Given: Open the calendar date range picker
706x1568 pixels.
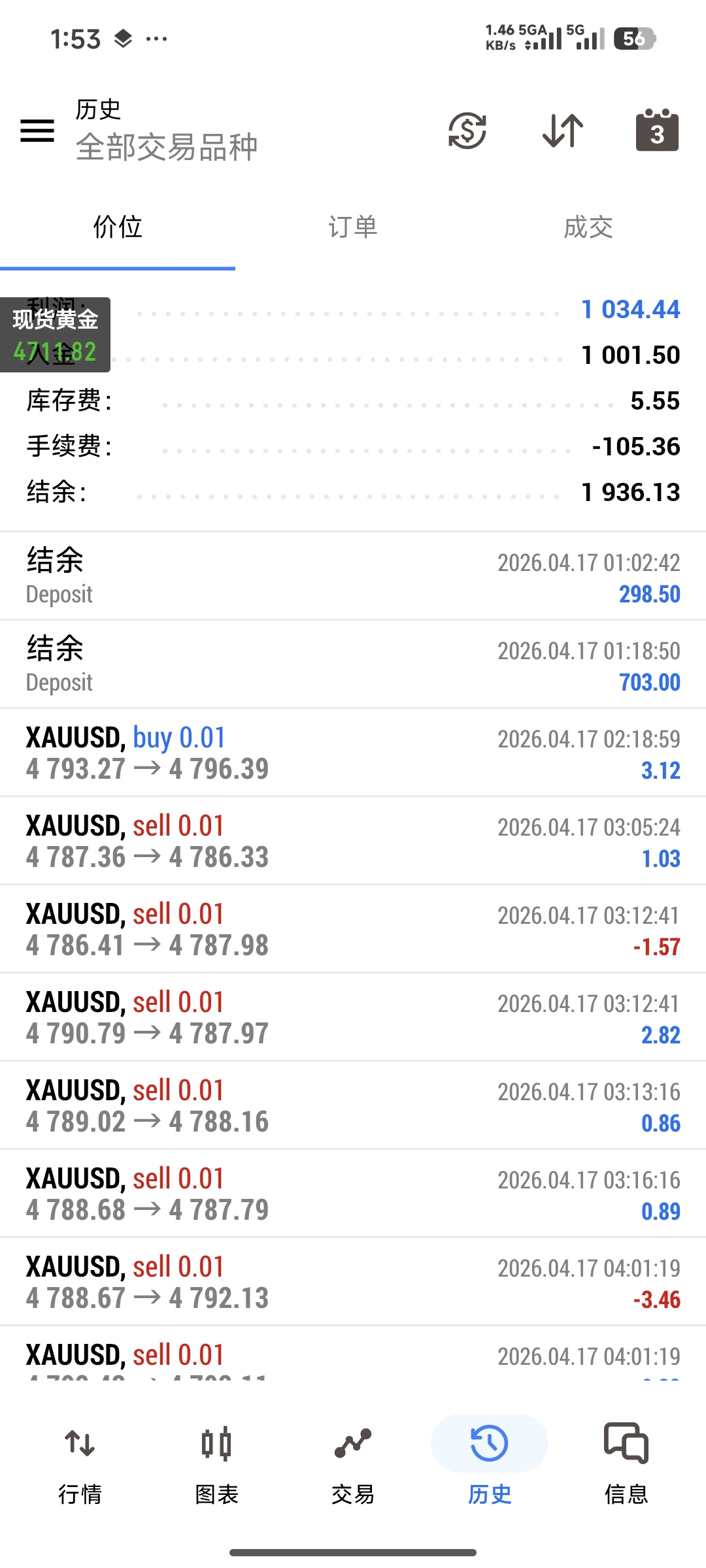Looking at the screenshot, I should pyautogui.click(x=657, y=131).
